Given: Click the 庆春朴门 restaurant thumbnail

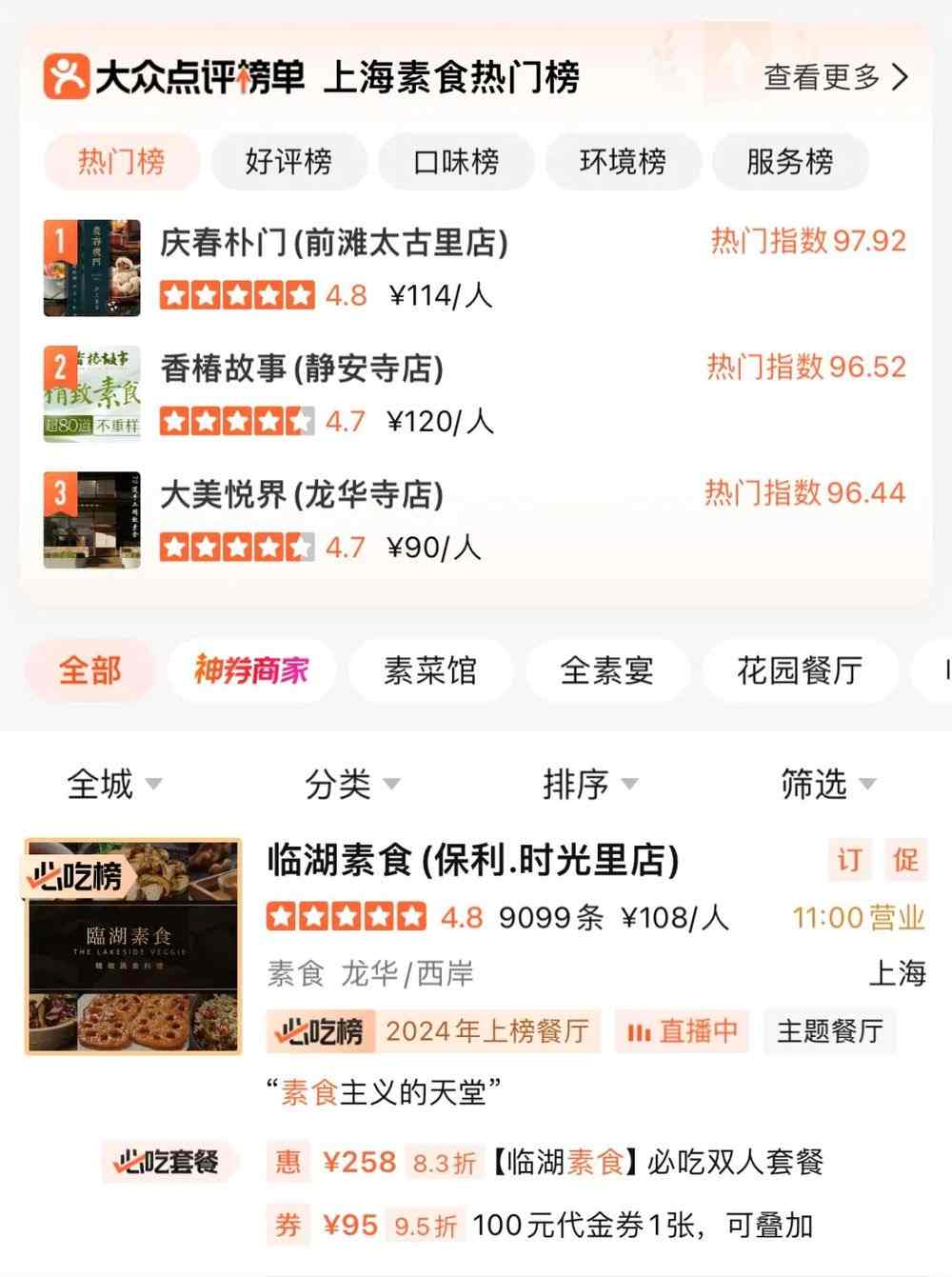Looking at the screenshot, I should (90, 268).
